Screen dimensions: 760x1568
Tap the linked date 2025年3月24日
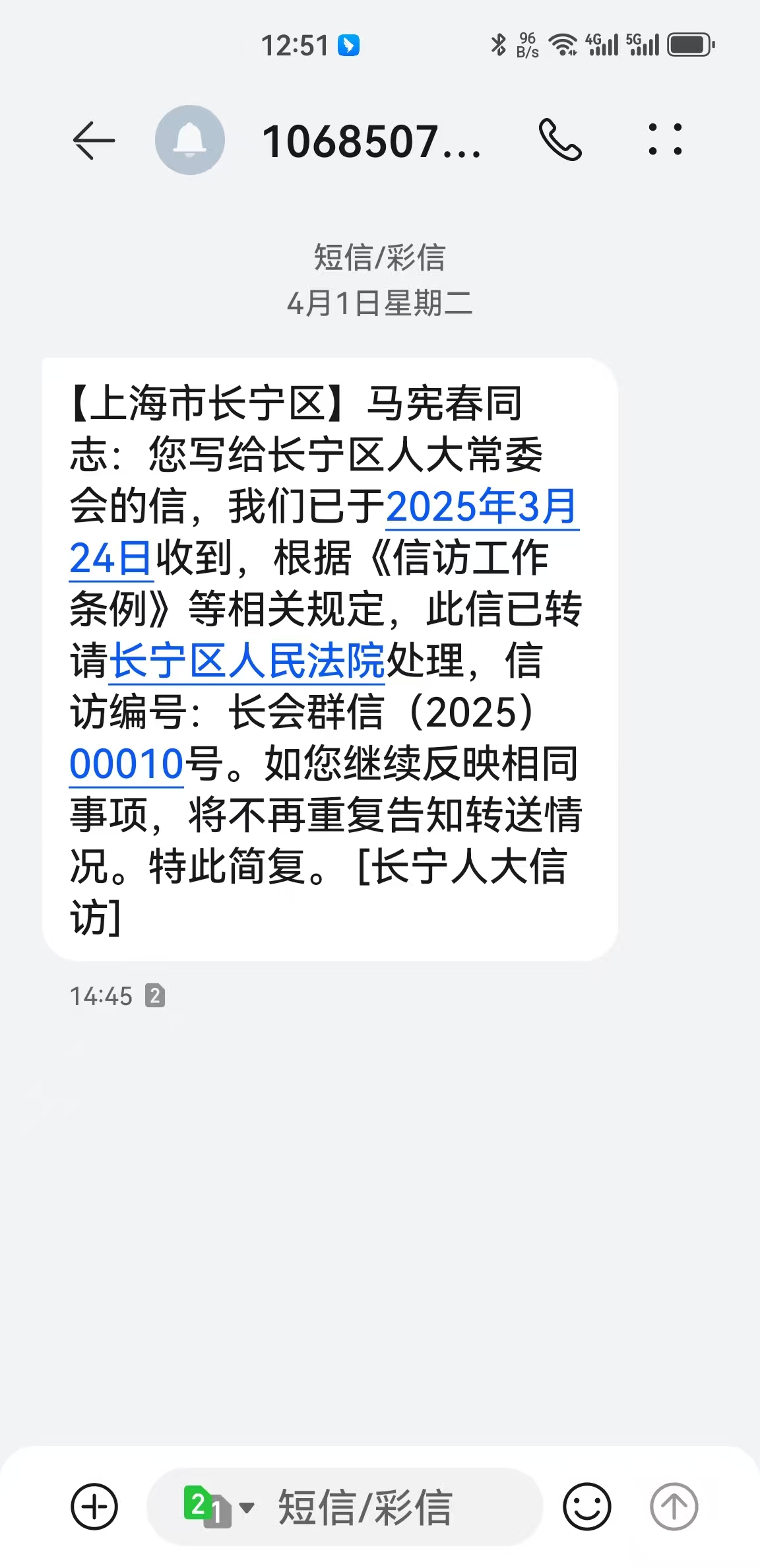tap(481, 507)
